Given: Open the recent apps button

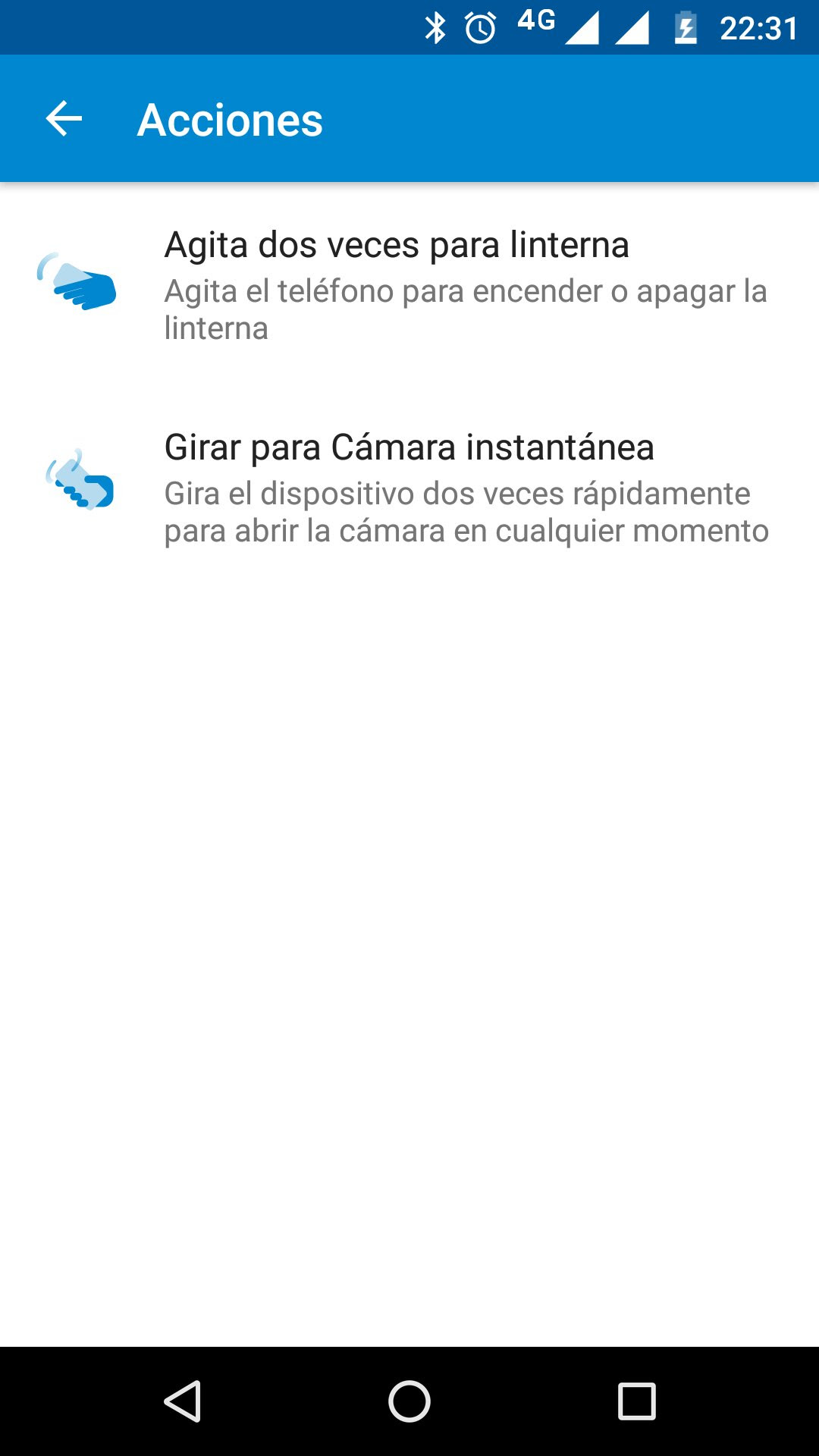Looking at the screenshot, I should 636,1401.
